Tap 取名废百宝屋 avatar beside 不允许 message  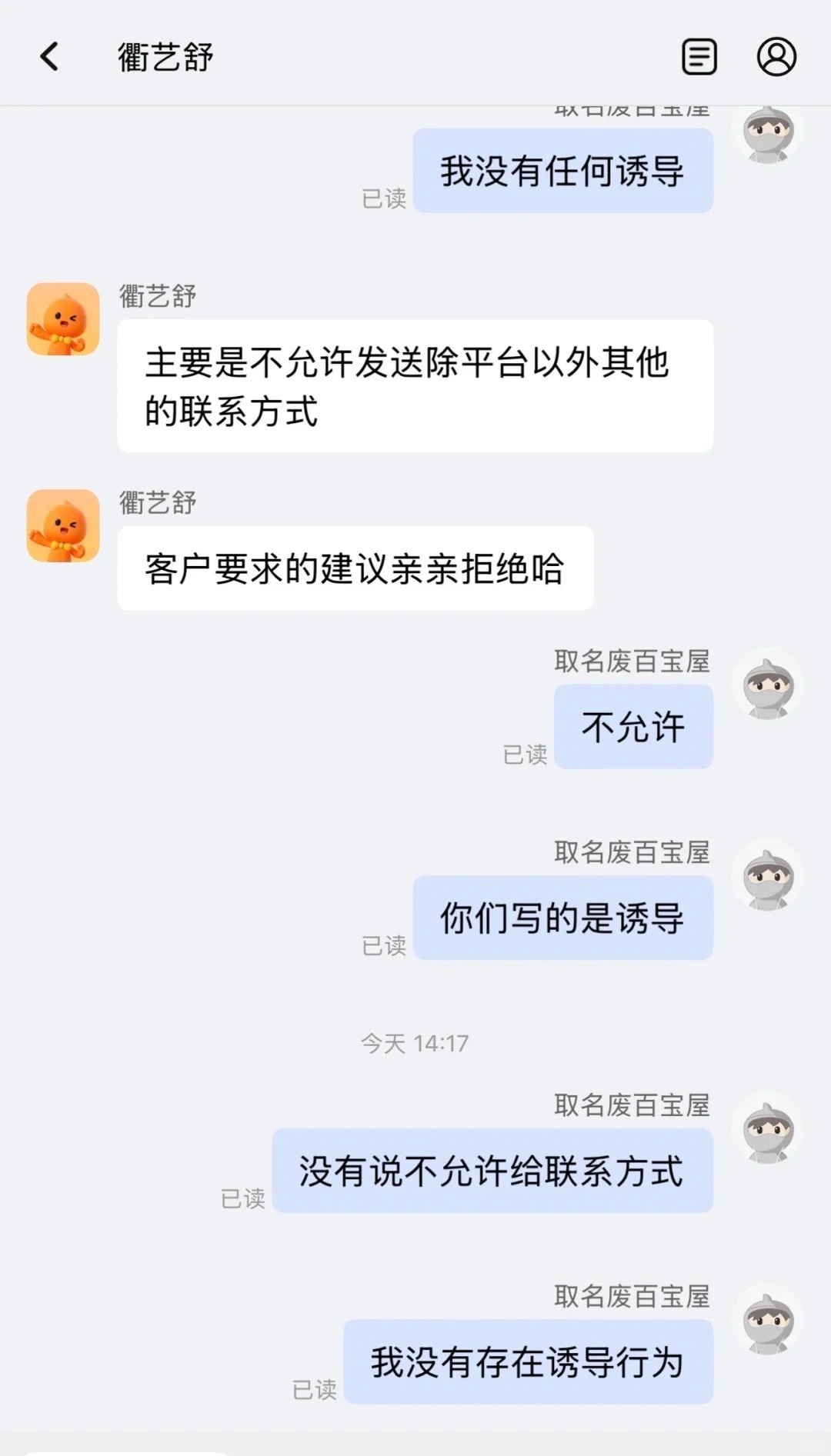(x=767, y=687)
